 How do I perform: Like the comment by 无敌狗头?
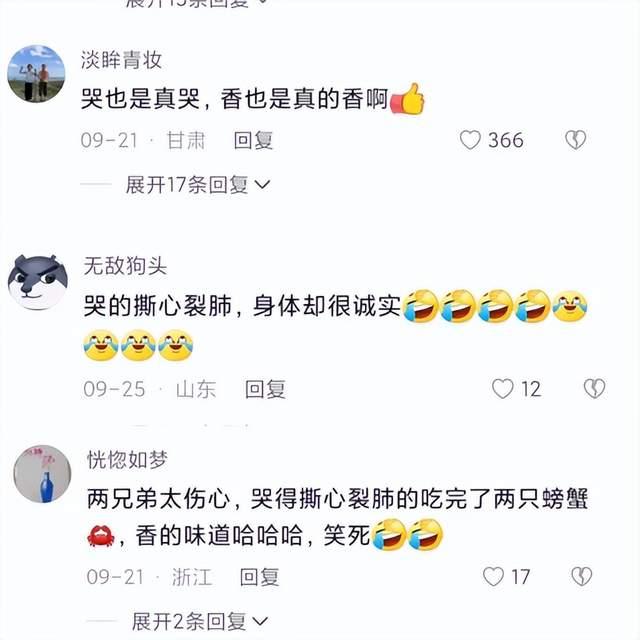503,388
